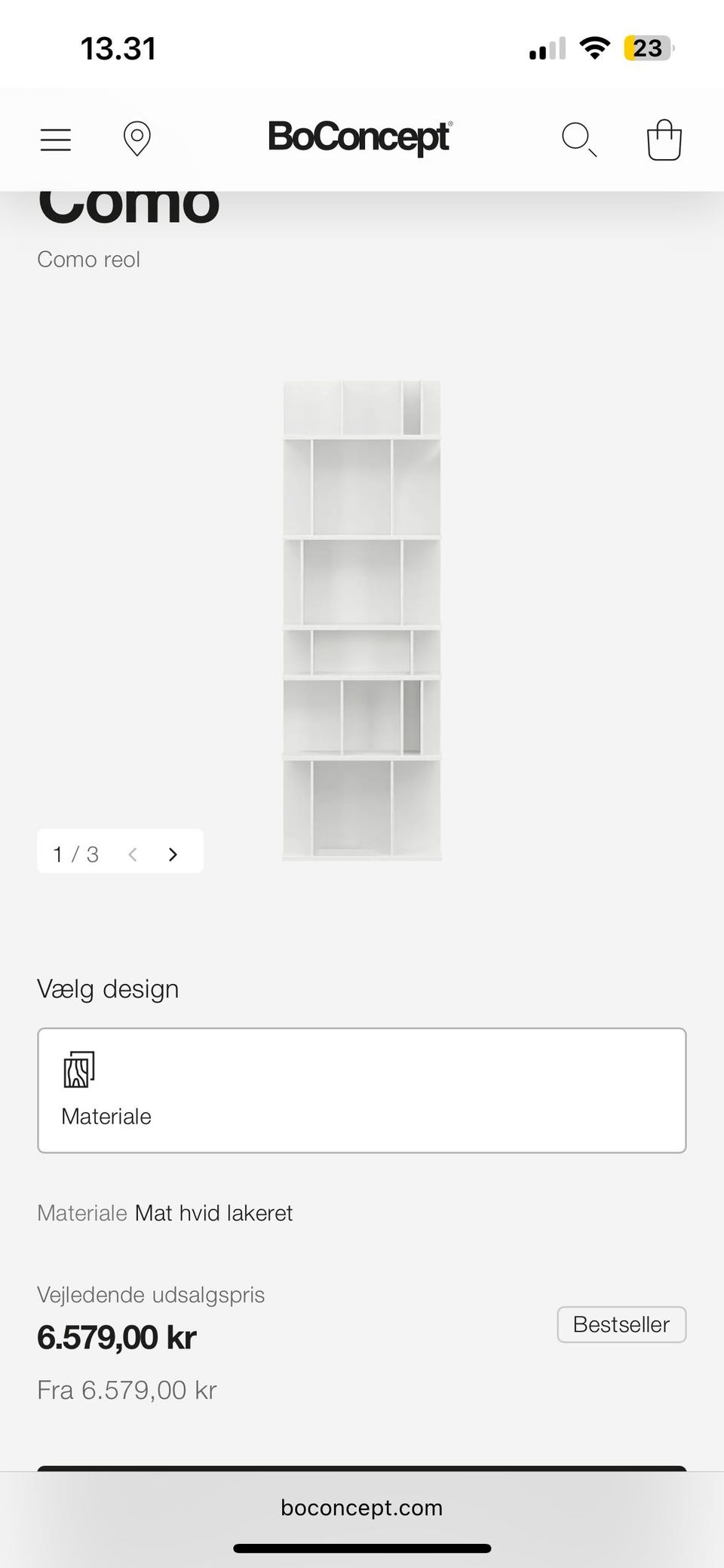Open the hamburger navigation menu
724x1568 pixels.
tap(54, 139)
